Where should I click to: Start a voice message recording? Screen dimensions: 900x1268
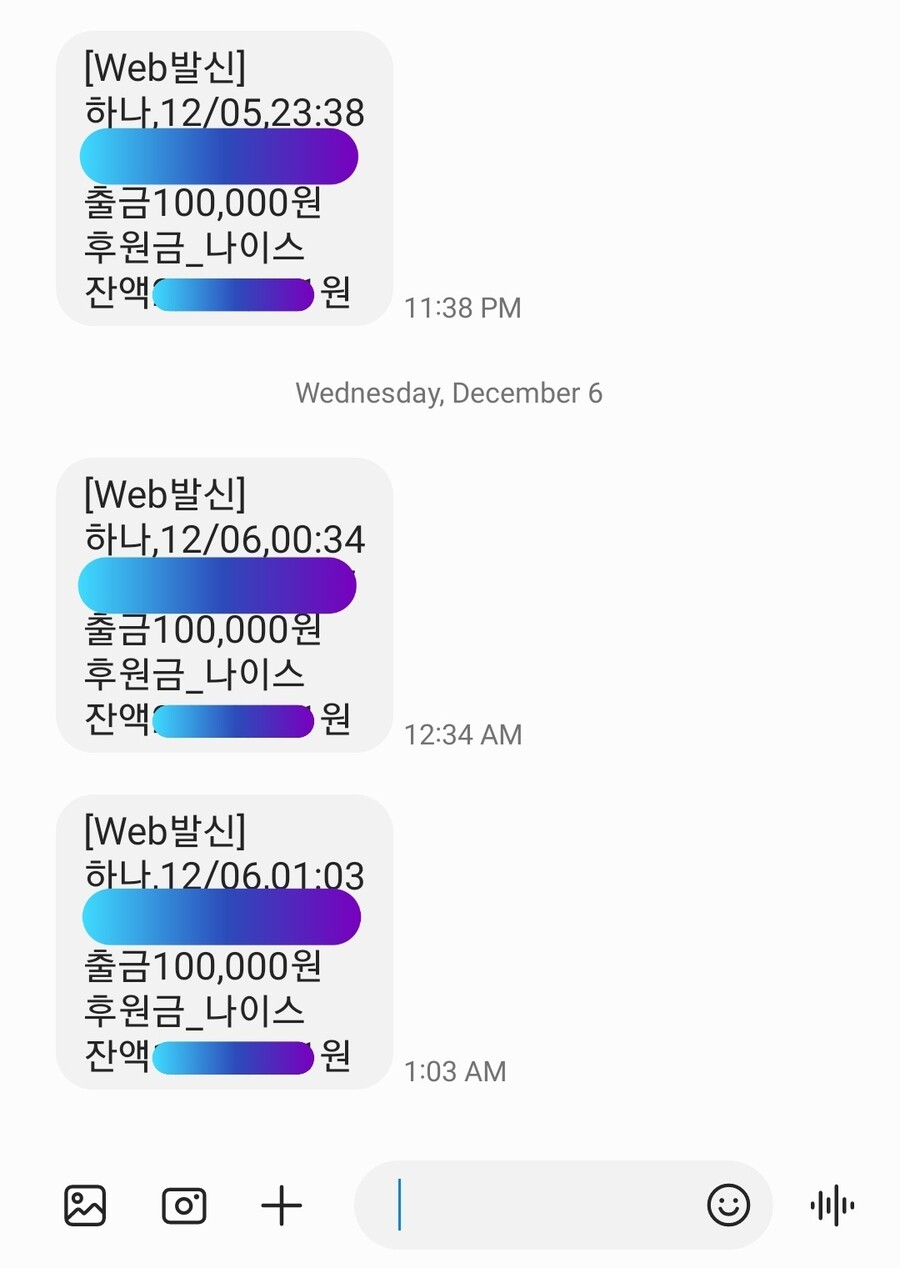pyautogui.click(x=832, y=1205)
